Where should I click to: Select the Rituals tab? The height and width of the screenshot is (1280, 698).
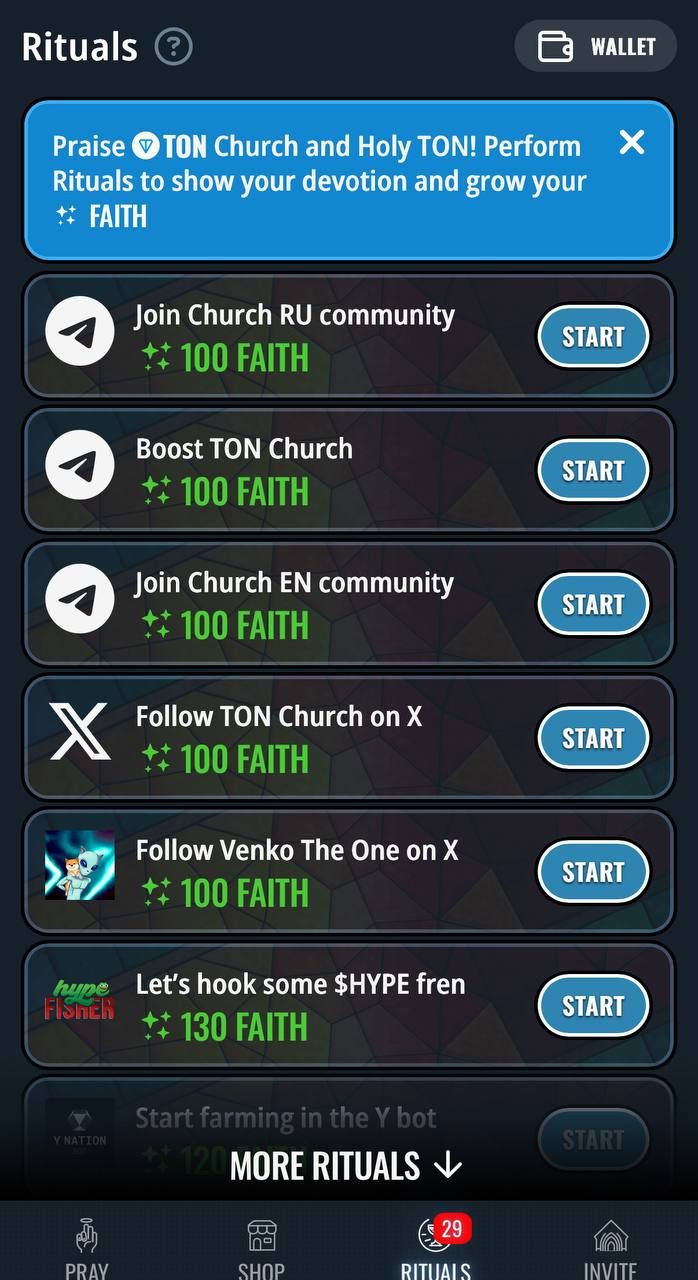pyautogui.click(x=436, y=1248)
